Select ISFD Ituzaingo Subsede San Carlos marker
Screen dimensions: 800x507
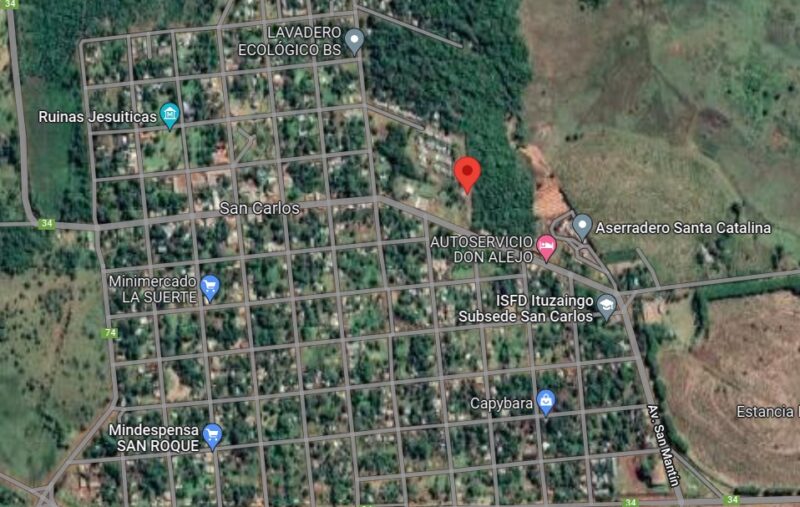tap(606, 306)
